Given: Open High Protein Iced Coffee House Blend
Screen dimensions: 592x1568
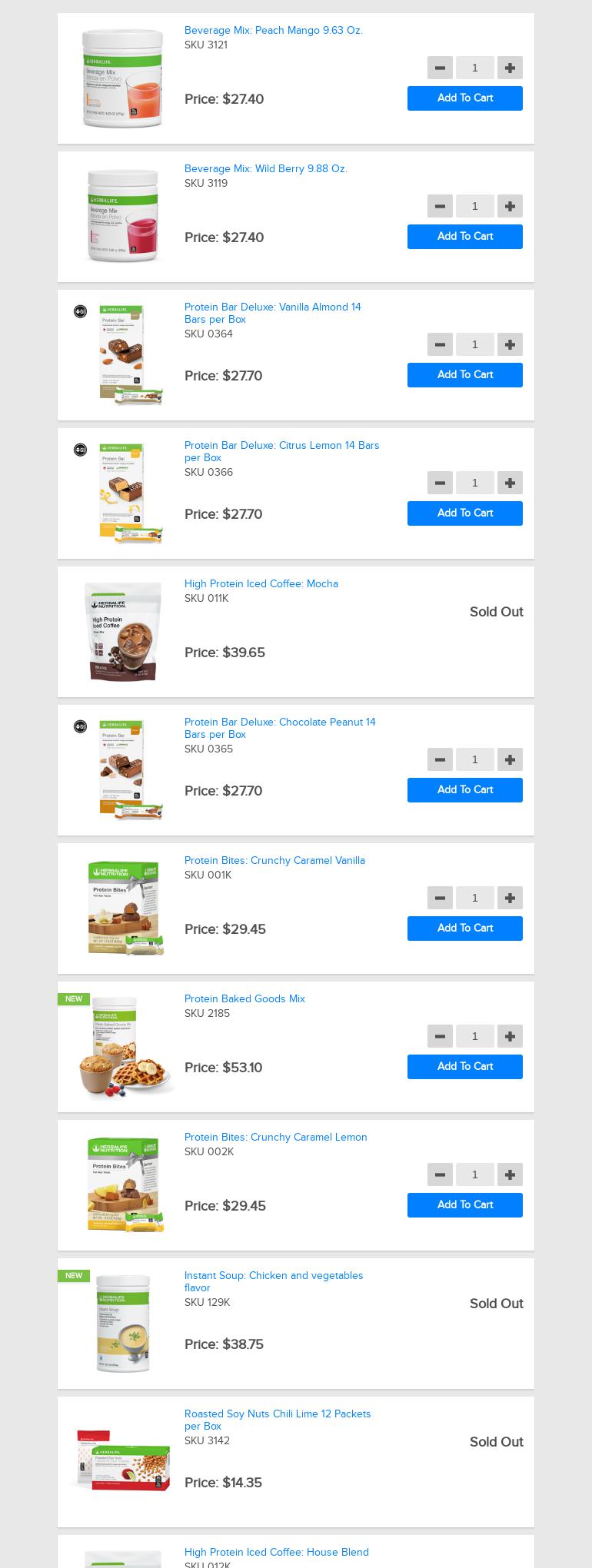Looking at the screenshot, I should 277,1552.
